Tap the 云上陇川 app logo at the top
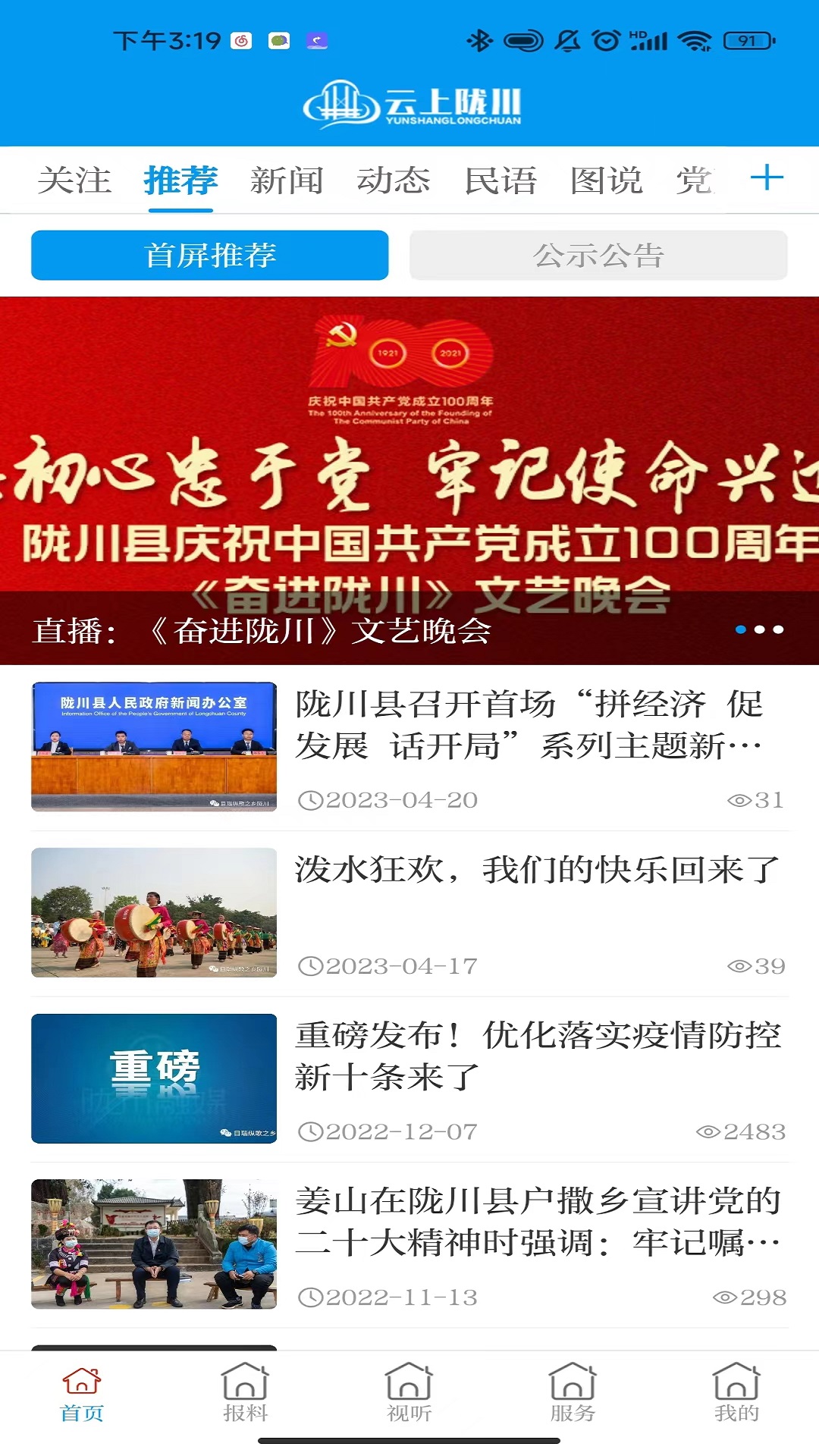Screen dimensions: 819x1456 coord(409,102)
